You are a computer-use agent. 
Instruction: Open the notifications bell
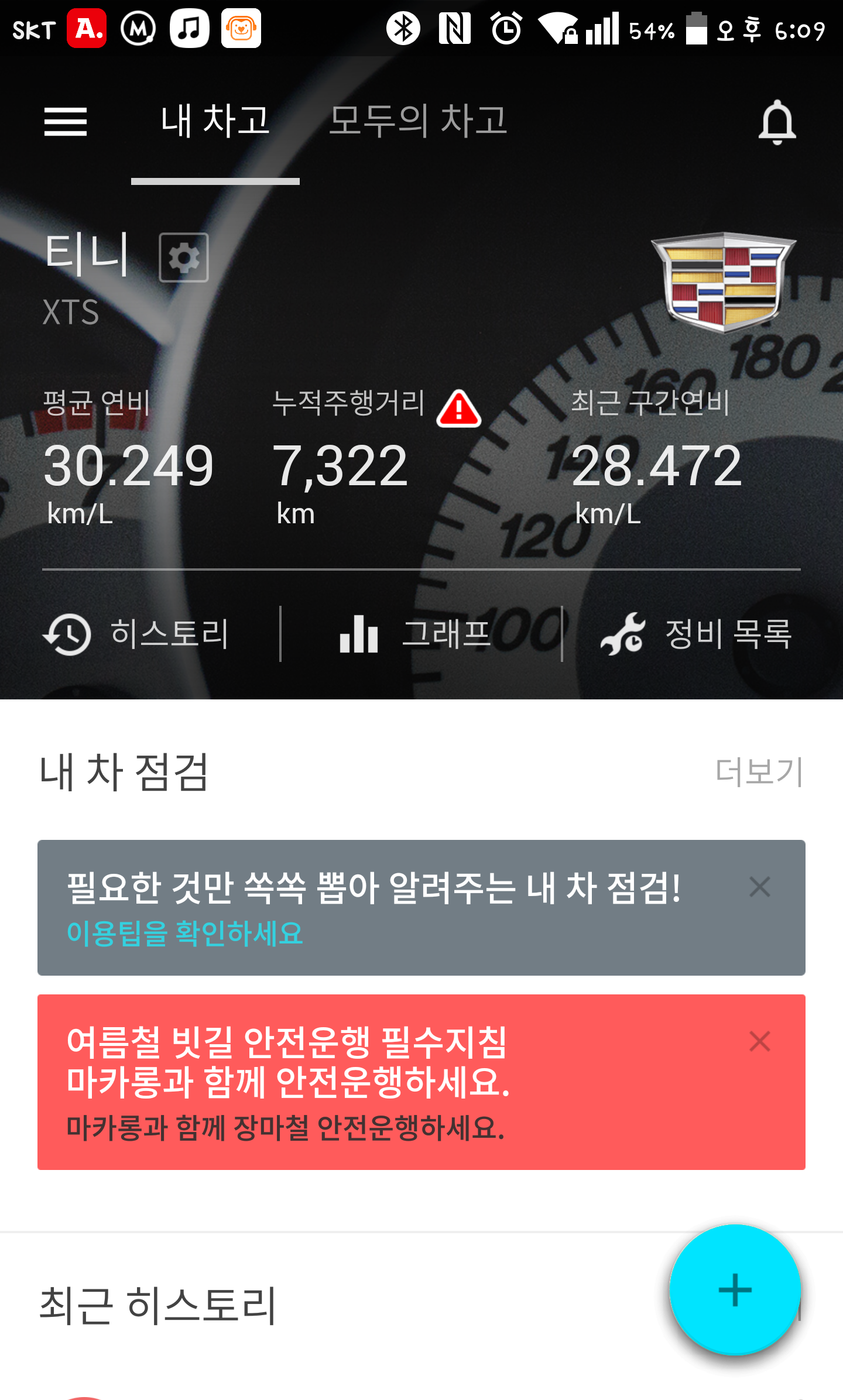[777, 122]
